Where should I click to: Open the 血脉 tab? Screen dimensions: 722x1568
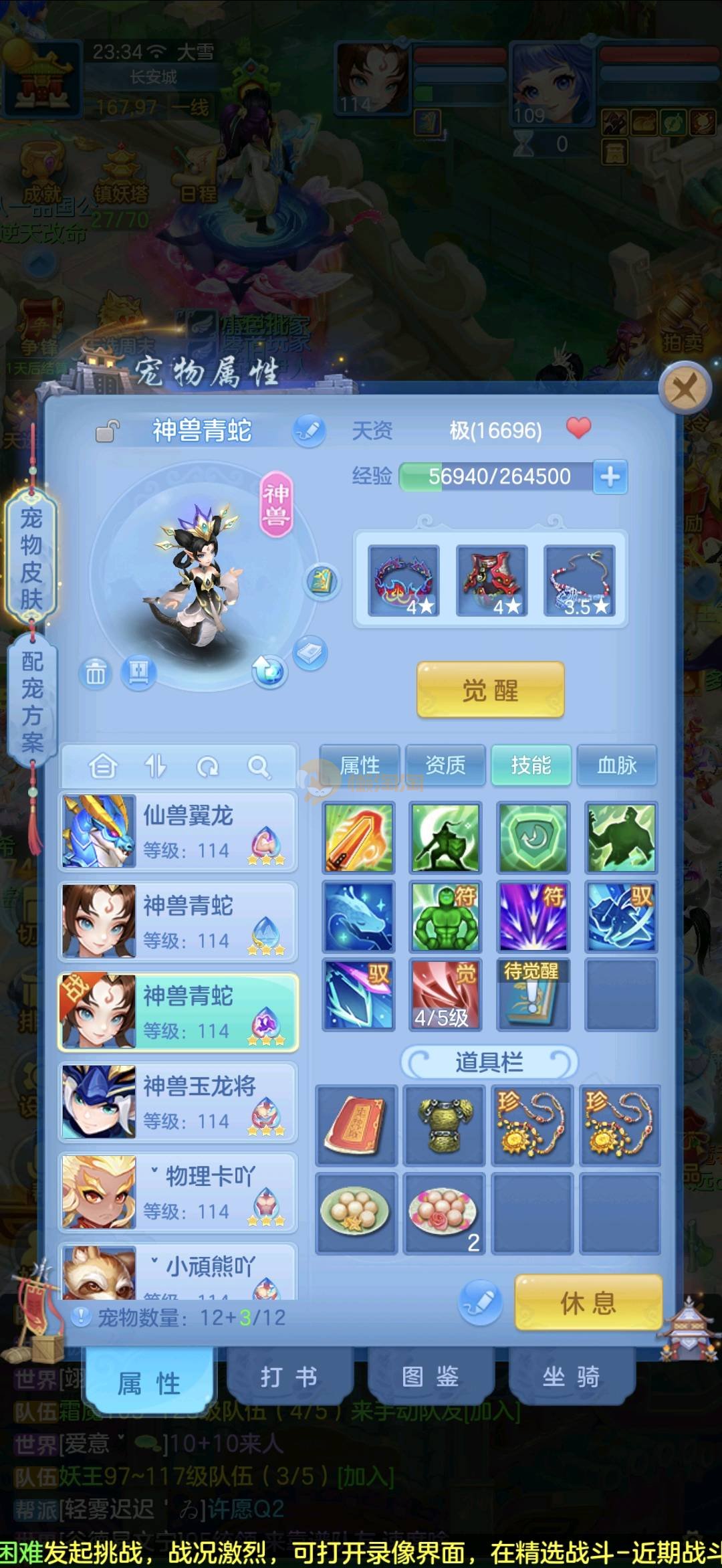616,765
